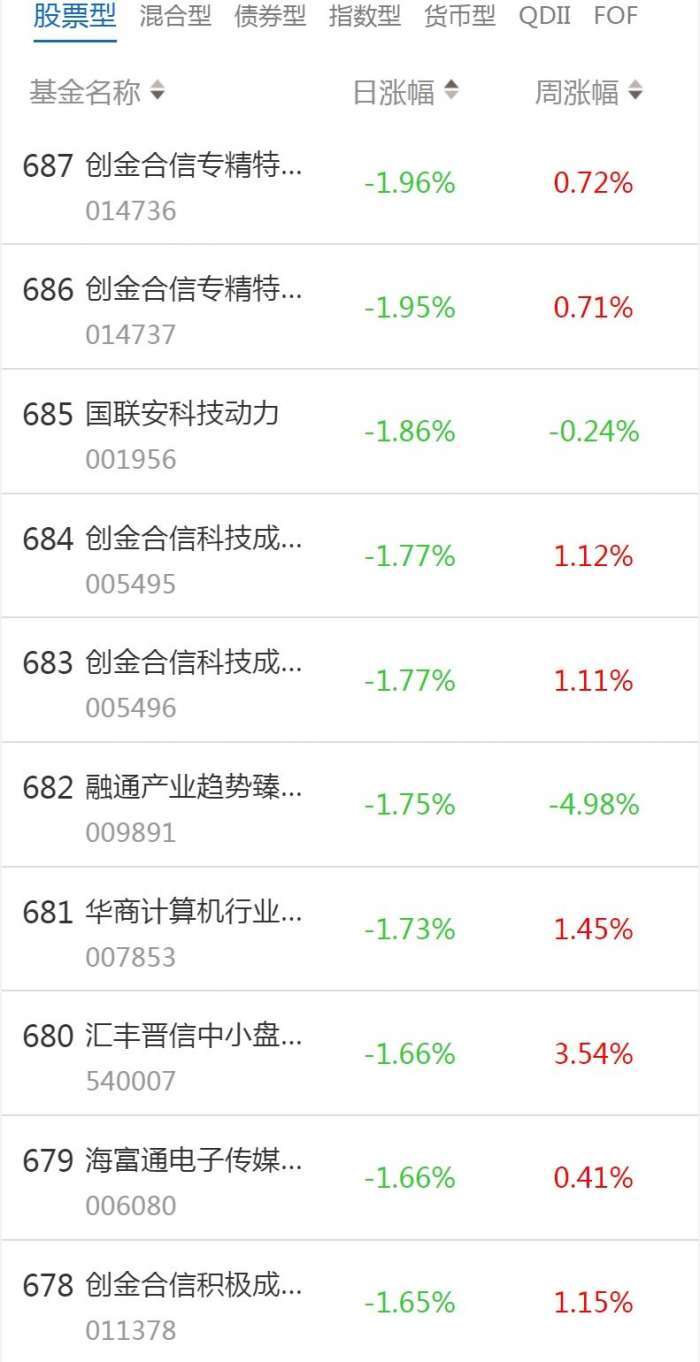Select the 指数型 tab
Screen dimensions: 700x1362
(x=365, y=16)
